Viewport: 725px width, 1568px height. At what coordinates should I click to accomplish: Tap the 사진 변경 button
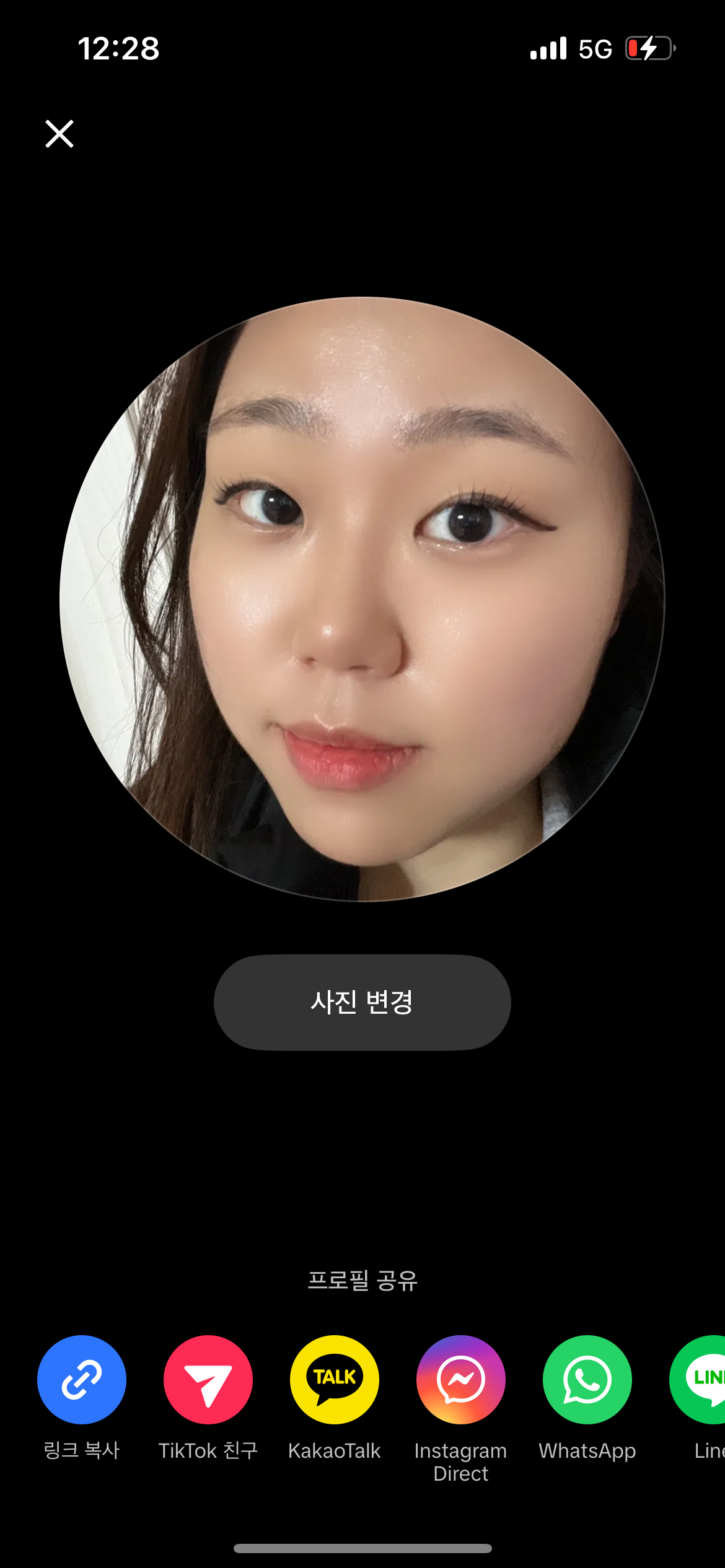(362, 1002)
